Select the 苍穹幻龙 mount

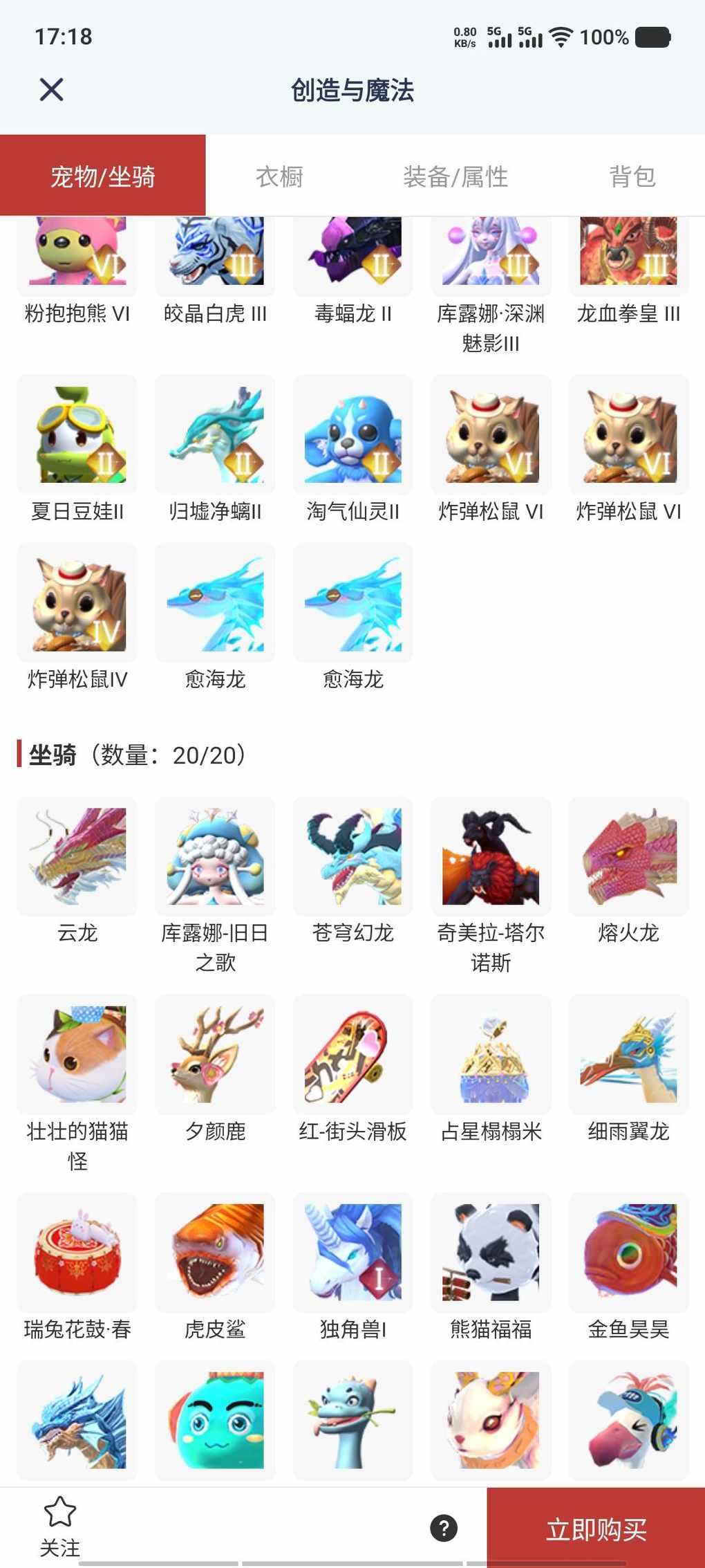point(353,856)
